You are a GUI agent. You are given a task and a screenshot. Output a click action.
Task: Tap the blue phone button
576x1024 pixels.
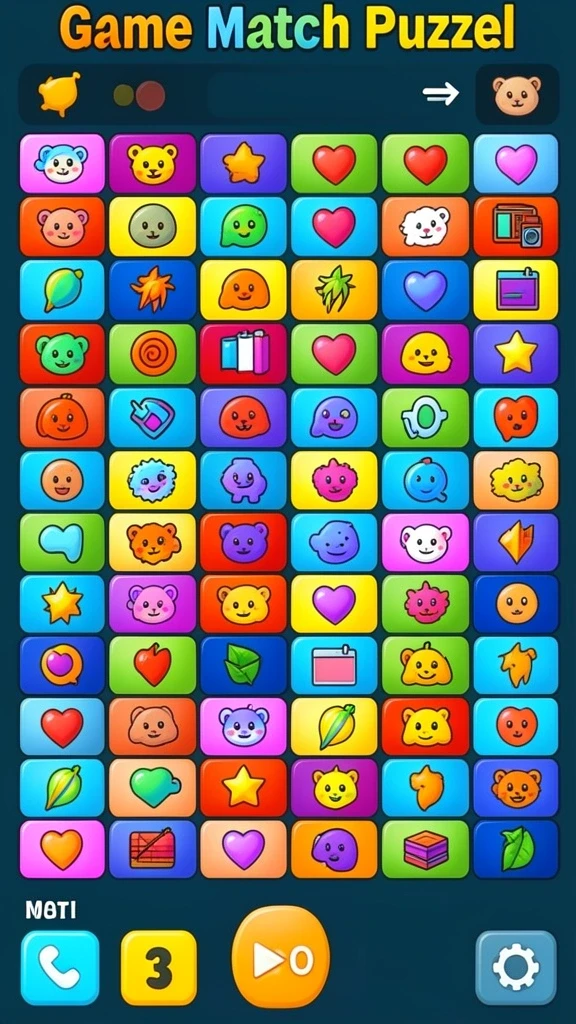point(60,968)
